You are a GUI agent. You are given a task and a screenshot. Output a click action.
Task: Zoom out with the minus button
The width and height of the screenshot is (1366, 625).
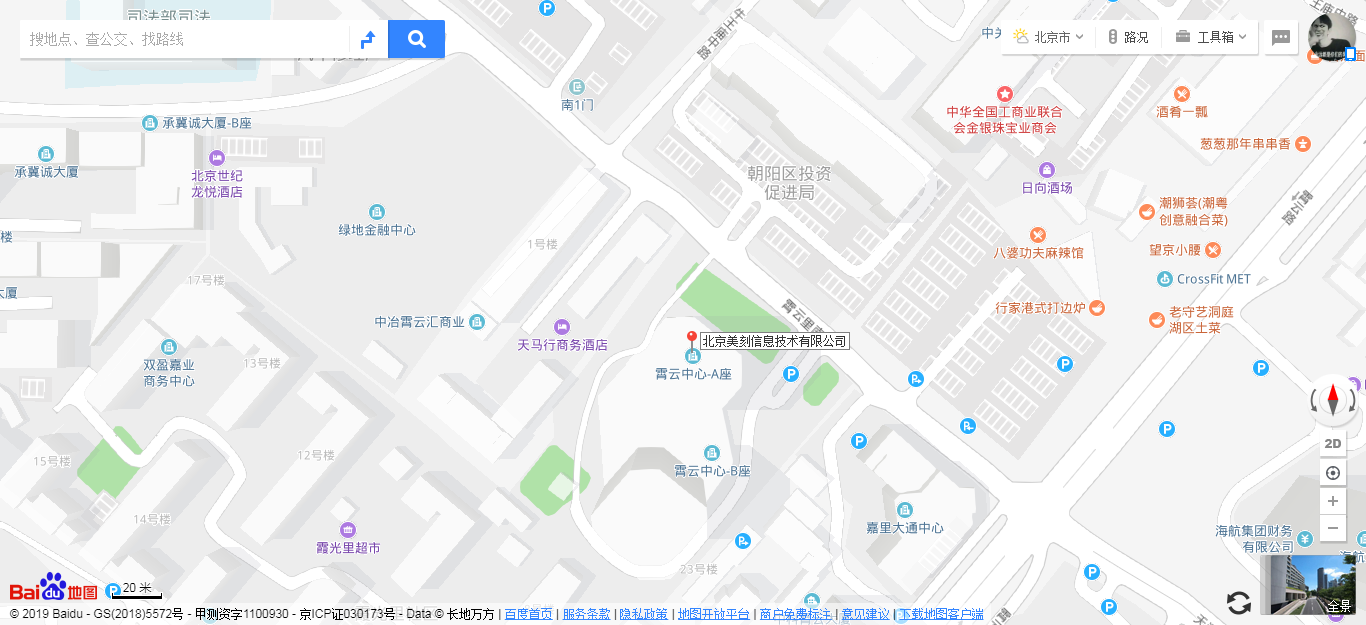pos(1332,528)
